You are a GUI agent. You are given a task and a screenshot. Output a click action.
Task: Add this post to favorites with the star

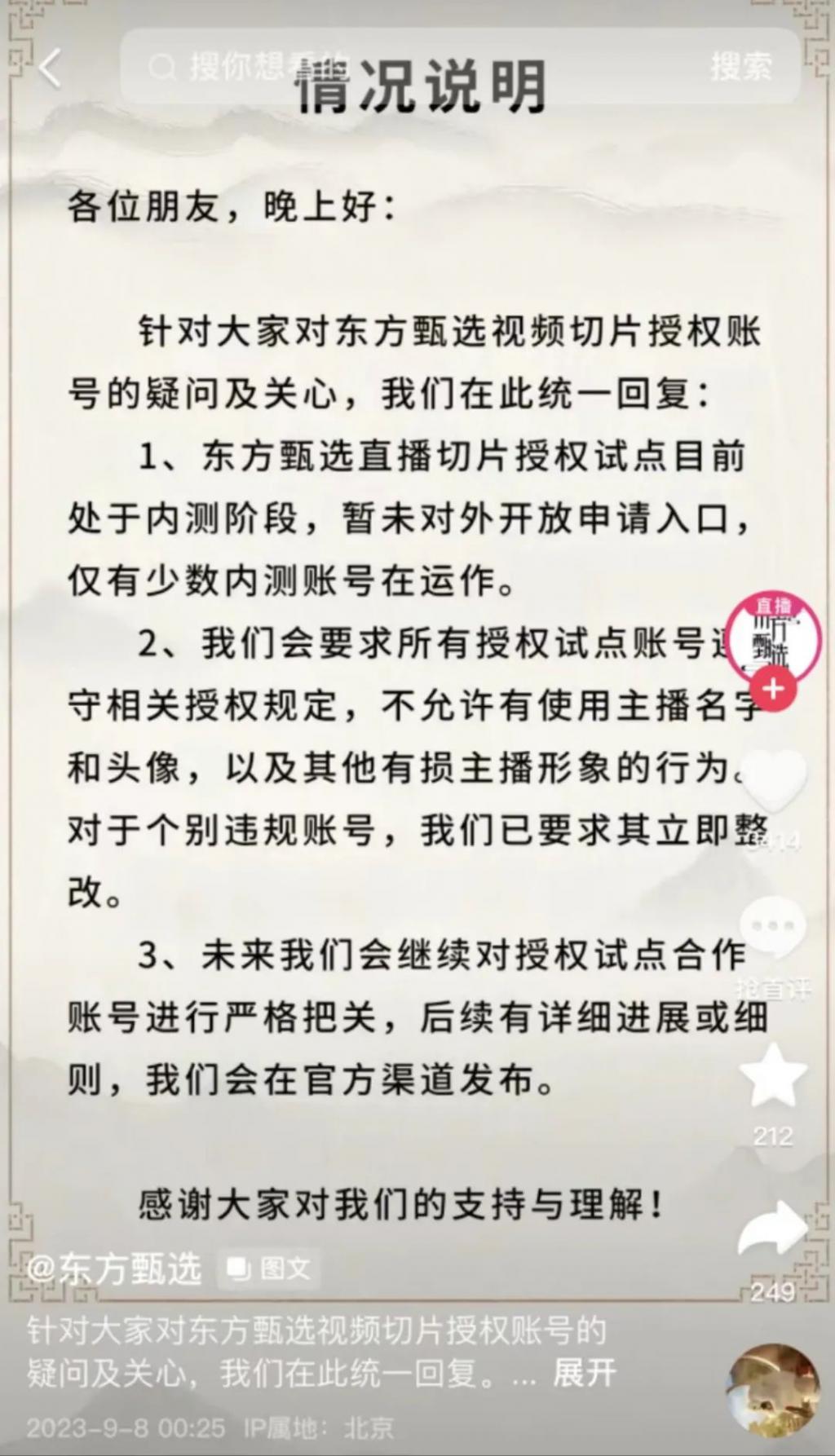click(772, 1076)
